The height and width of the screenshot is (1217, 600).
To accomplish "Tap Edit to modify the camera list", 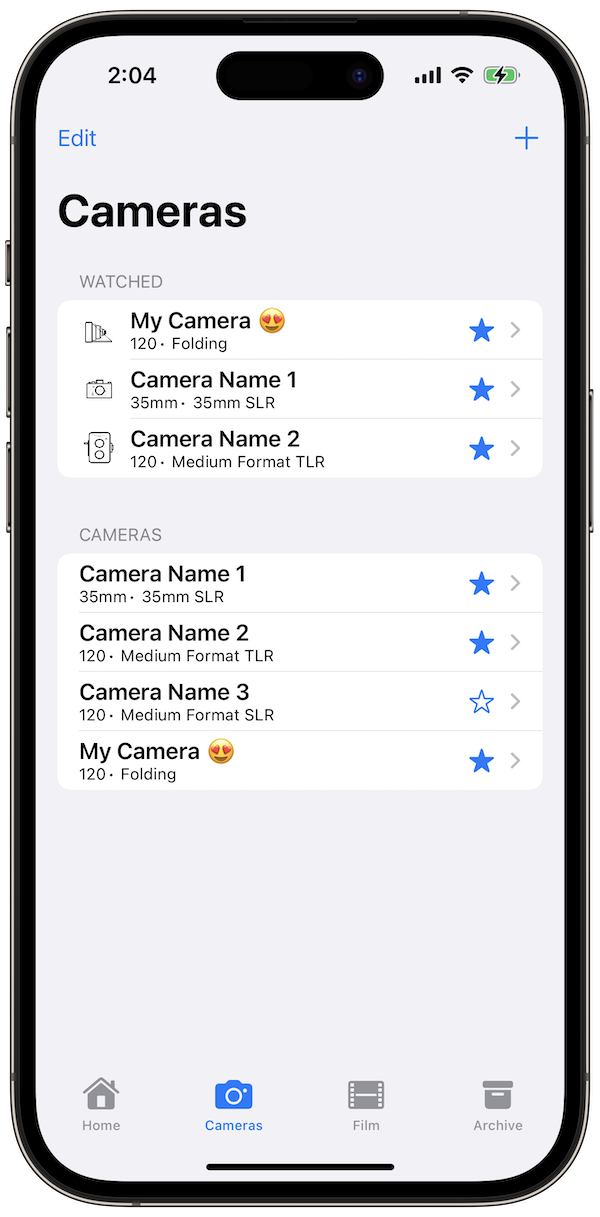I will (x=77, y=139).
